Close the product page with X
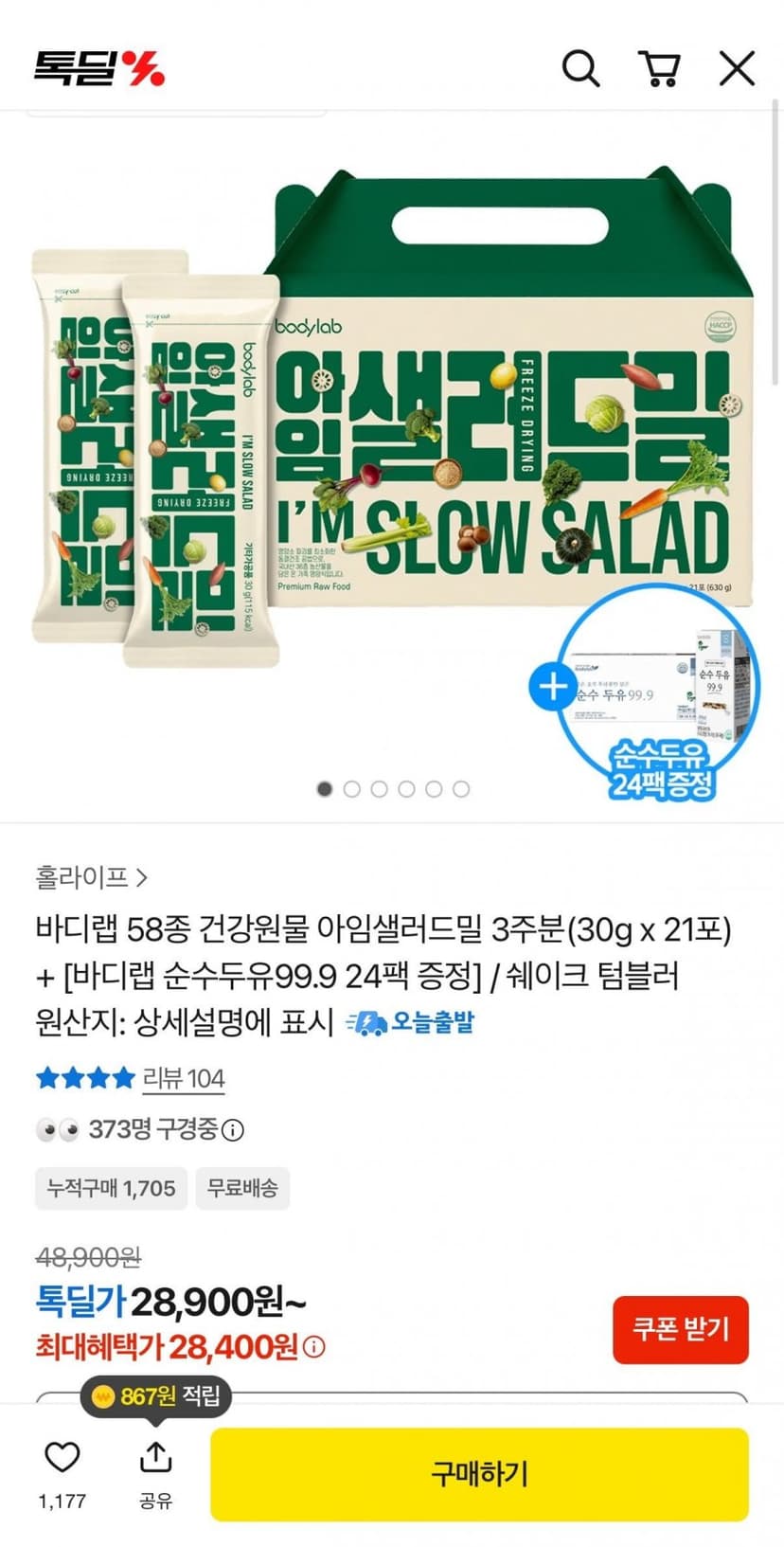The width and height of the screenshot is (784, 1547). coord(737,69)
